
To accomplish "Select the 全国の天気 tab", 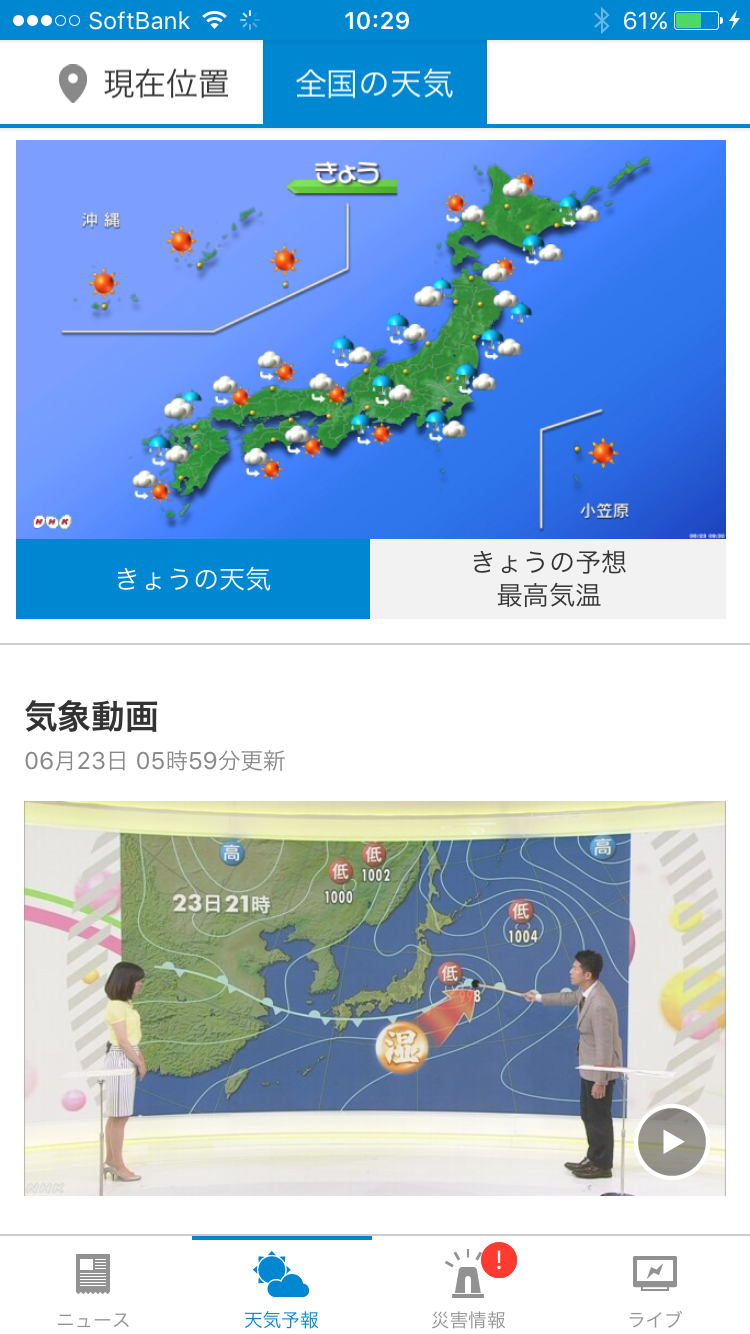I will click(x=374, y=83).
